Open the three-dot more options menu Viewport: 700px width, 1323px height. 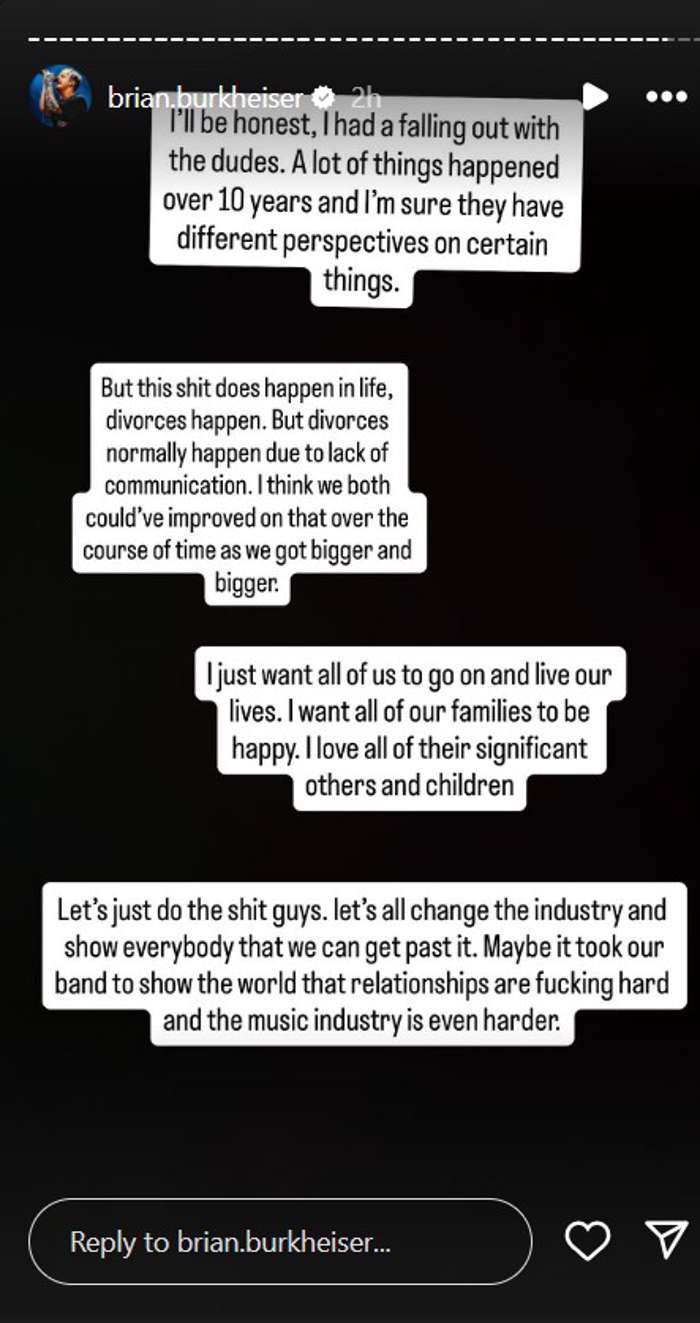pyautogui.click(x=666, y=97)
